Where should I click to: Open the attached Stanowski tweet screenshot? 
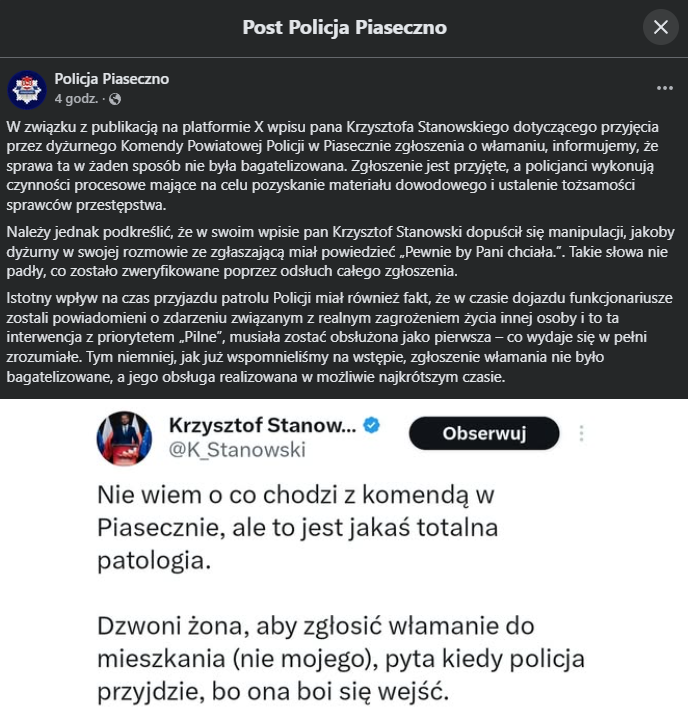coord(344,558)
